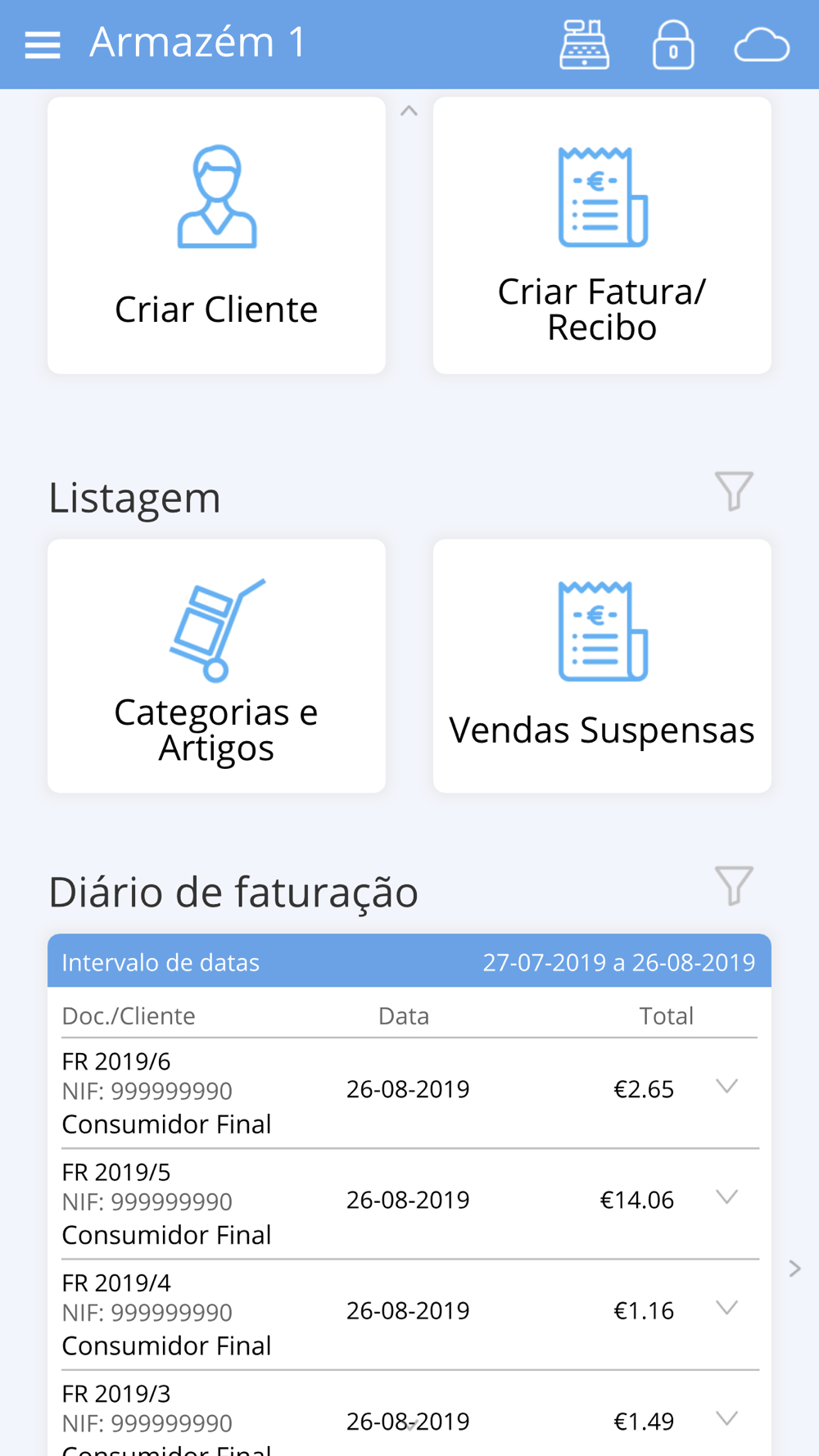The width and height of the screenshot is (819, 1456).
Task: Filter the Listagem section
Action: [x=734, y=491]
